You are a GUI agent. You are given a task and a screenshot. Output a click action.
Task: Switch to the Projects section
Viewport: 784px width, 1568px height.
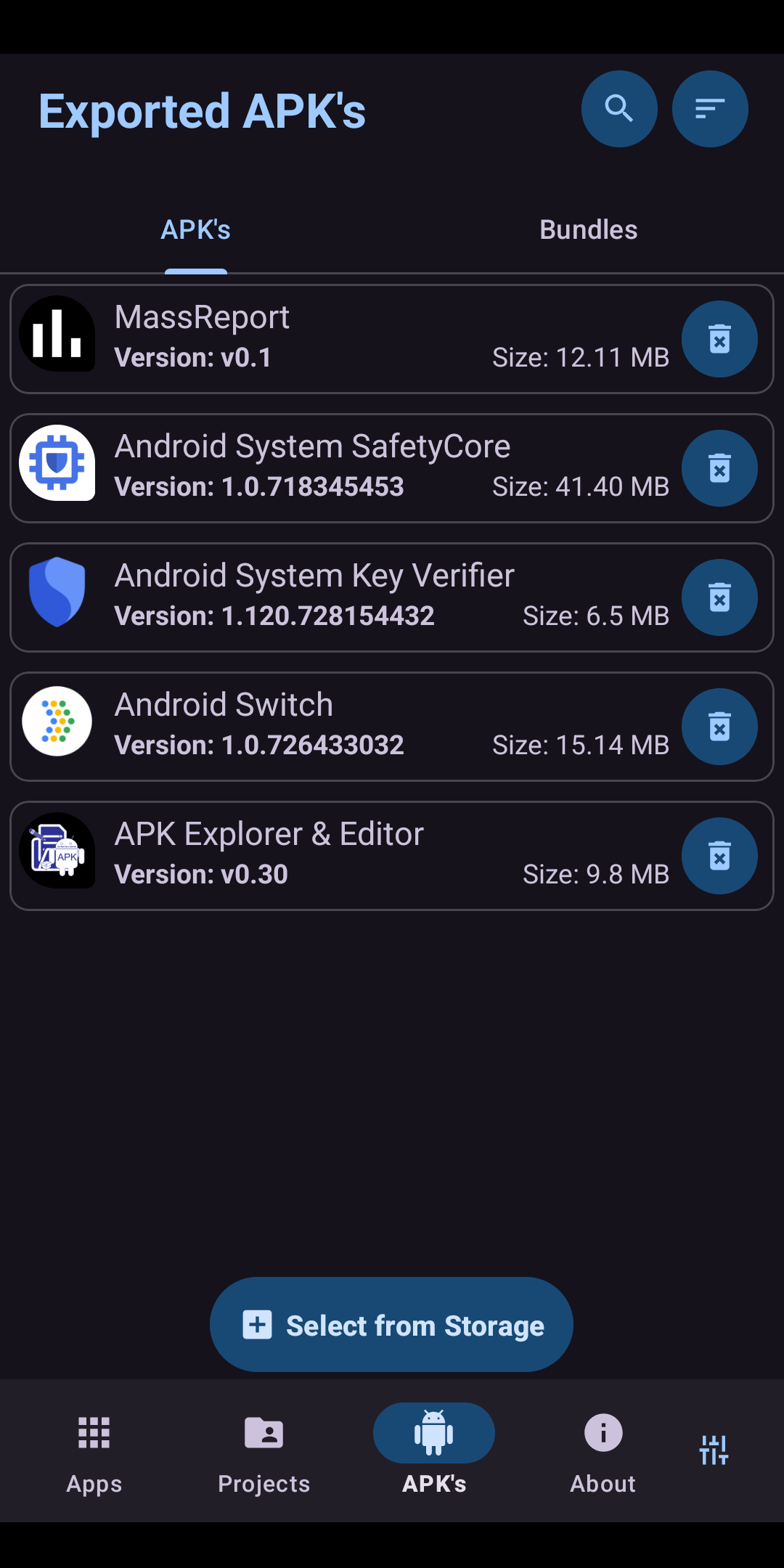[x=264, y=1453]
